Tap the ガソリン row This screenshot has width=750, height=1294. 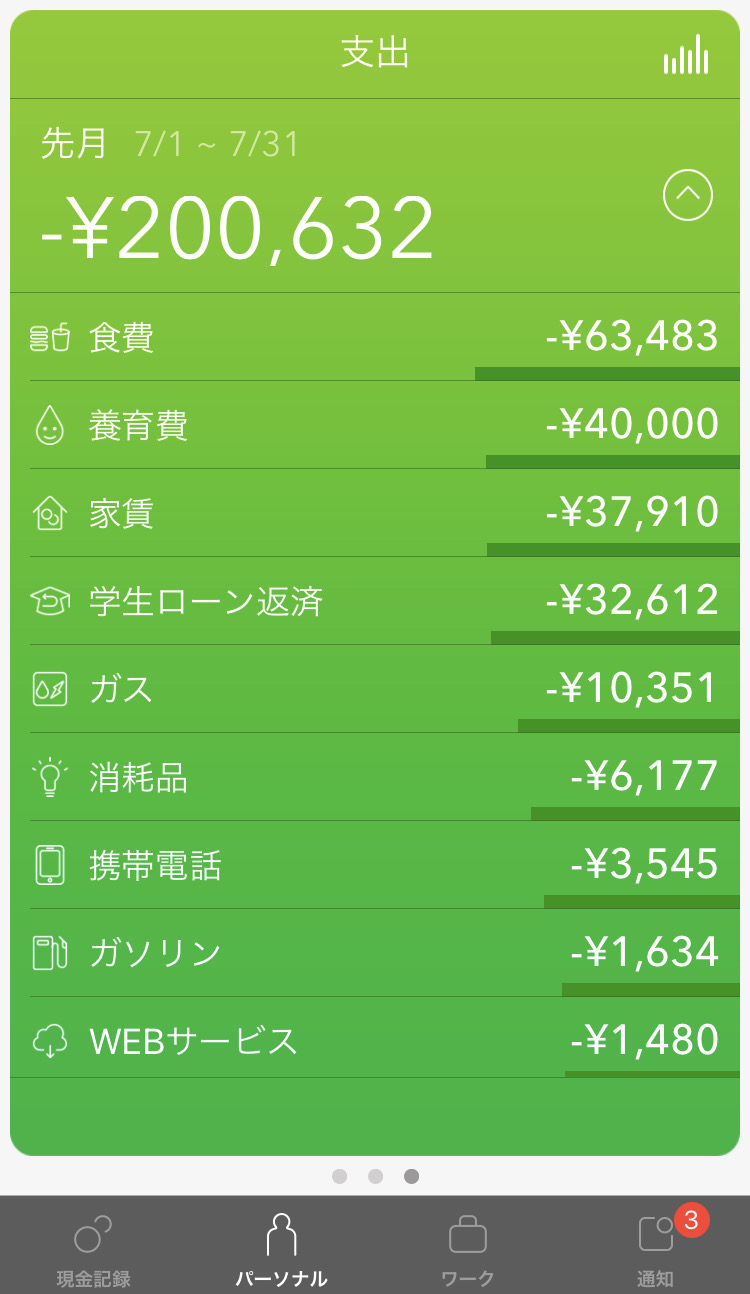(375, 953)
